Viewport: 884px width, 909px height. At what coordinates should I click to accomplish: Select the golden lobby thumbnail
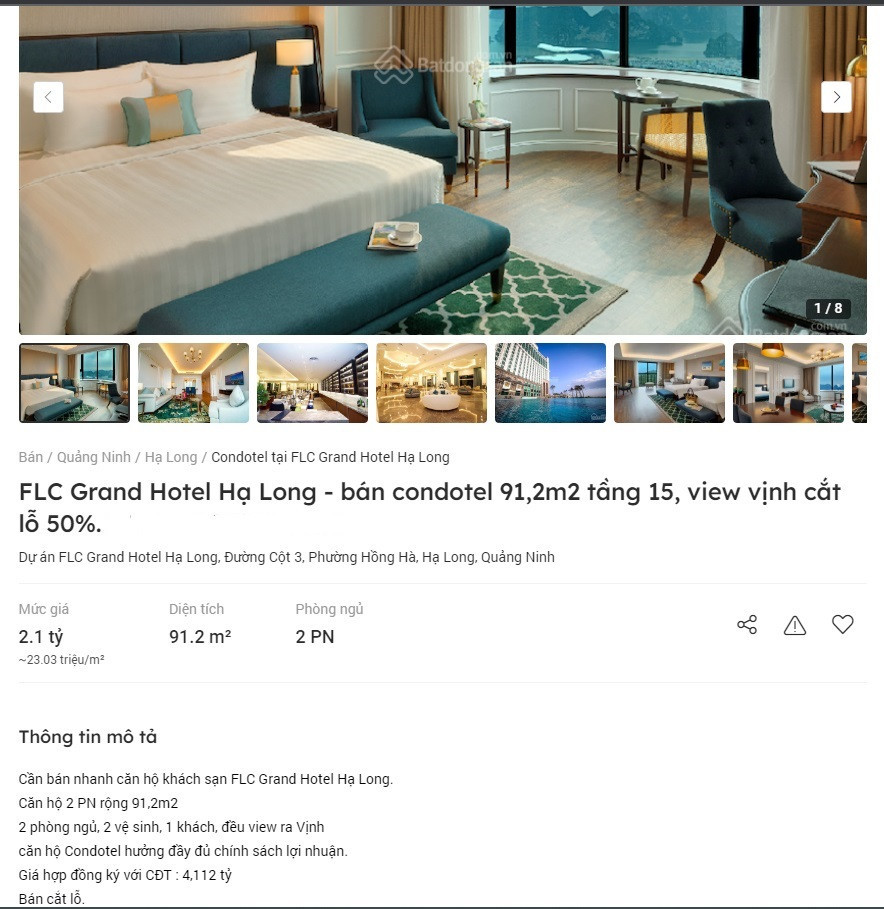431,383
